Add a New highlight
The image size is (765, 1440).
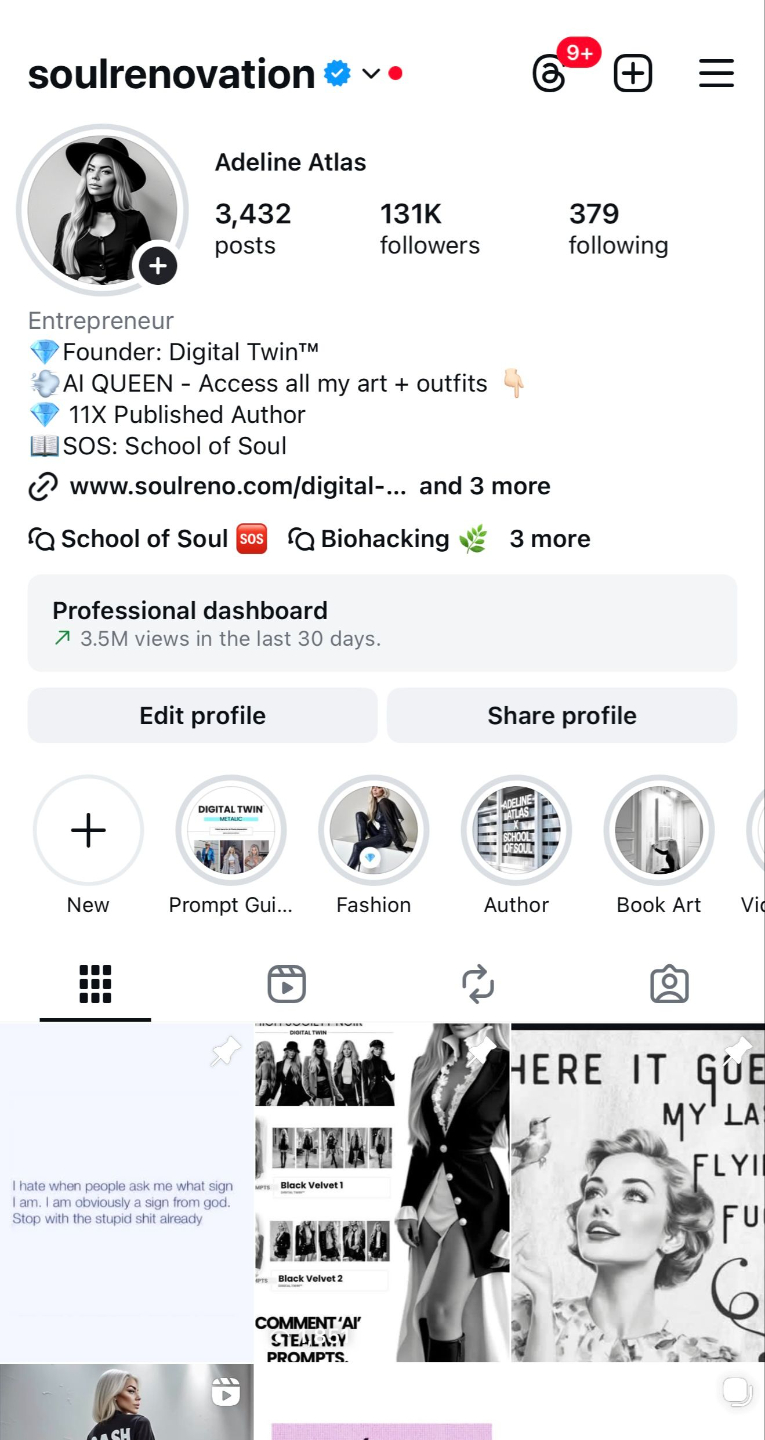pos(88,831)
